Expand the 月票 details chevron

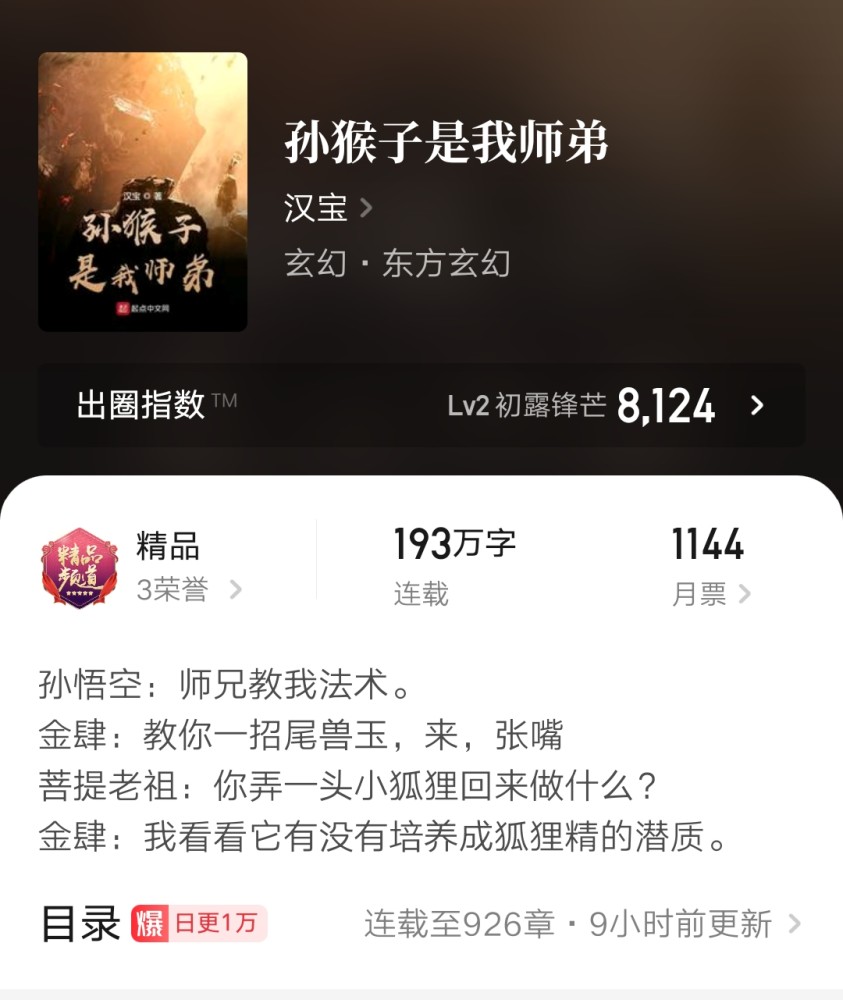[x=744, y=592]
